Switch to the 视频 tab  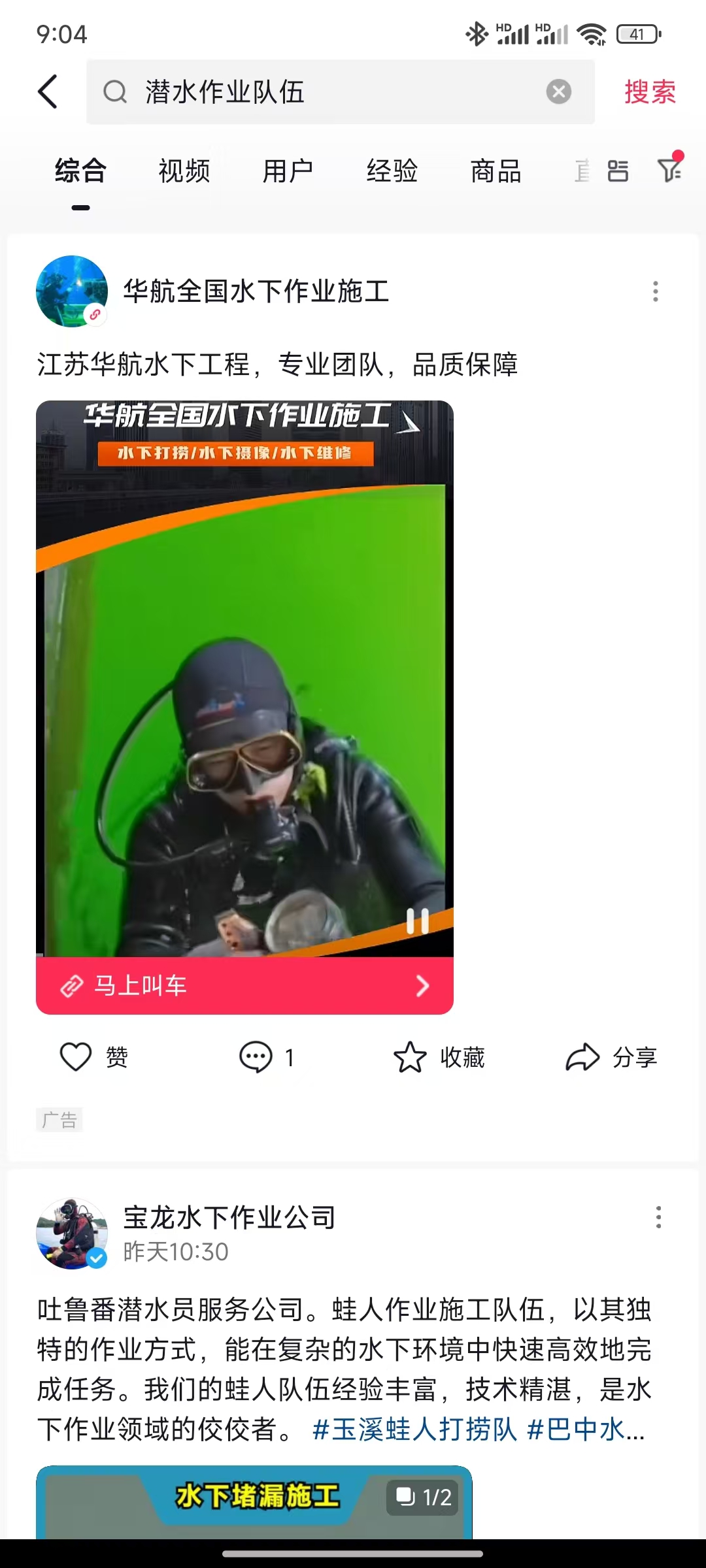[x=184, y=172]
